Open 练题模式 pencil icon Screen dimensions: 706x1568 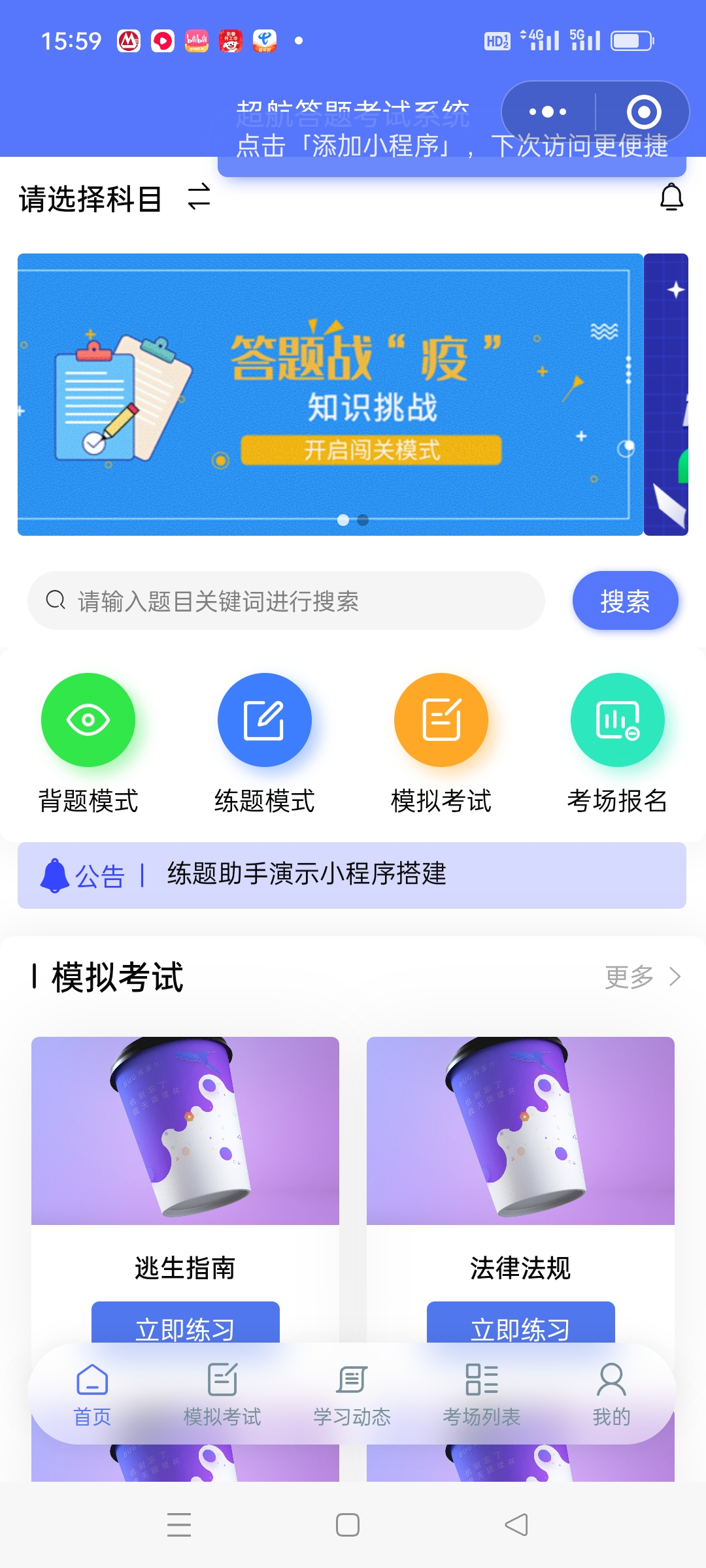(x=265, y=719)
